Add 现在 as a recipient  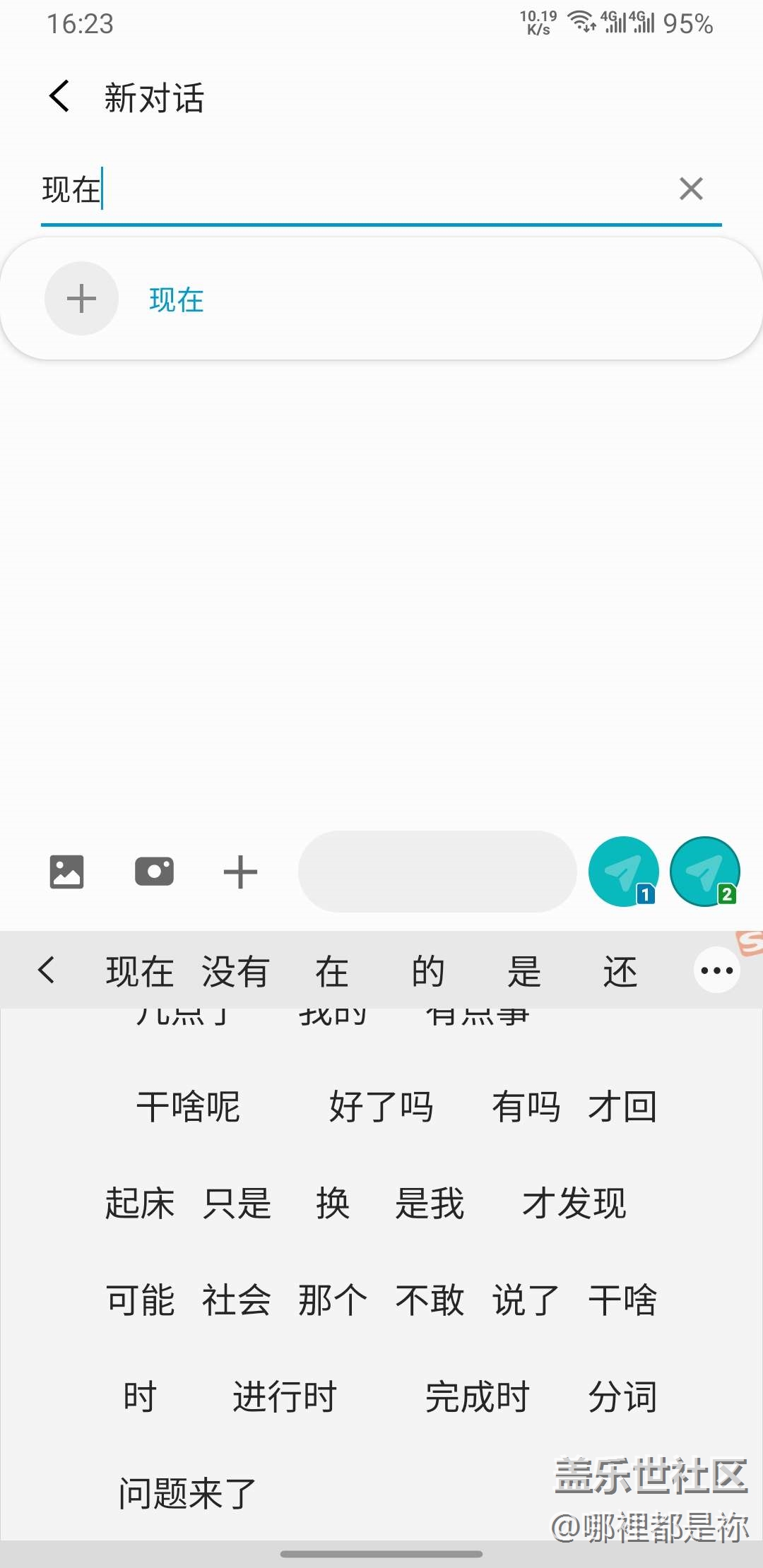[381, 299]
